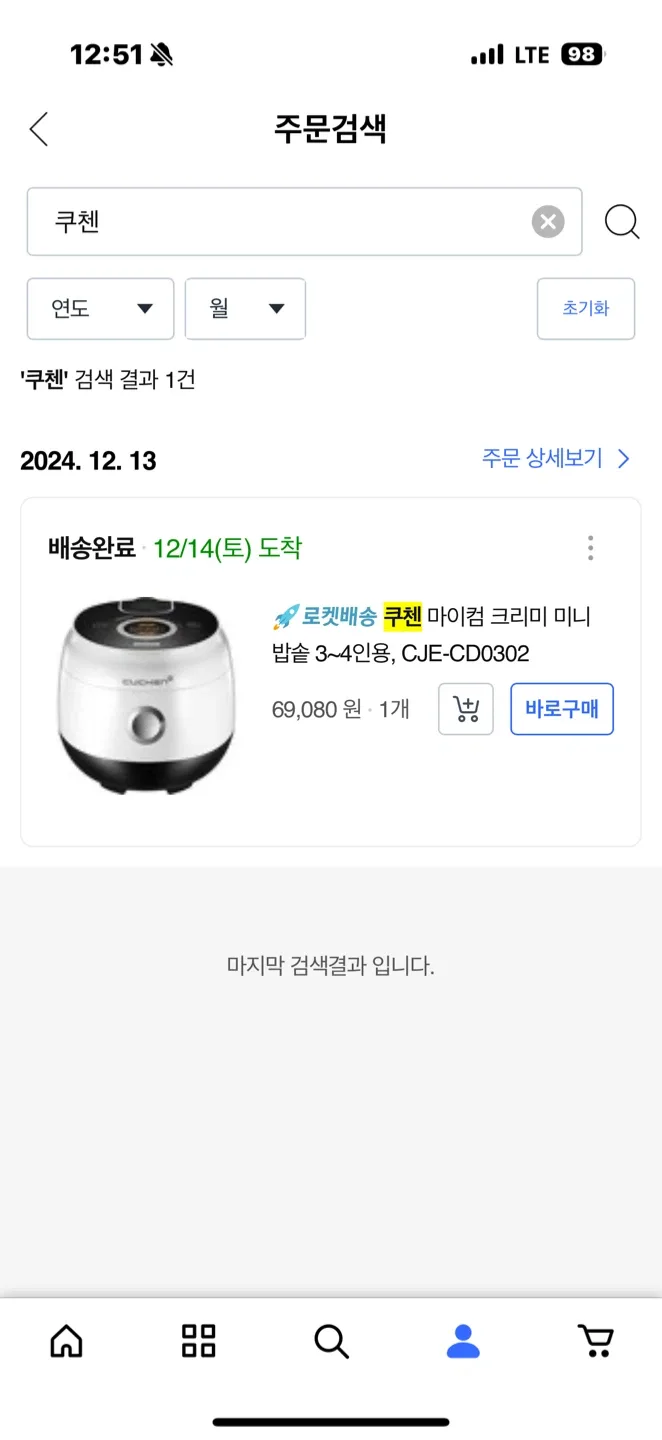The width and height of the screenshot is (662, 1440).
Task: Go to the Home tab
Action: coord(67,1341)
